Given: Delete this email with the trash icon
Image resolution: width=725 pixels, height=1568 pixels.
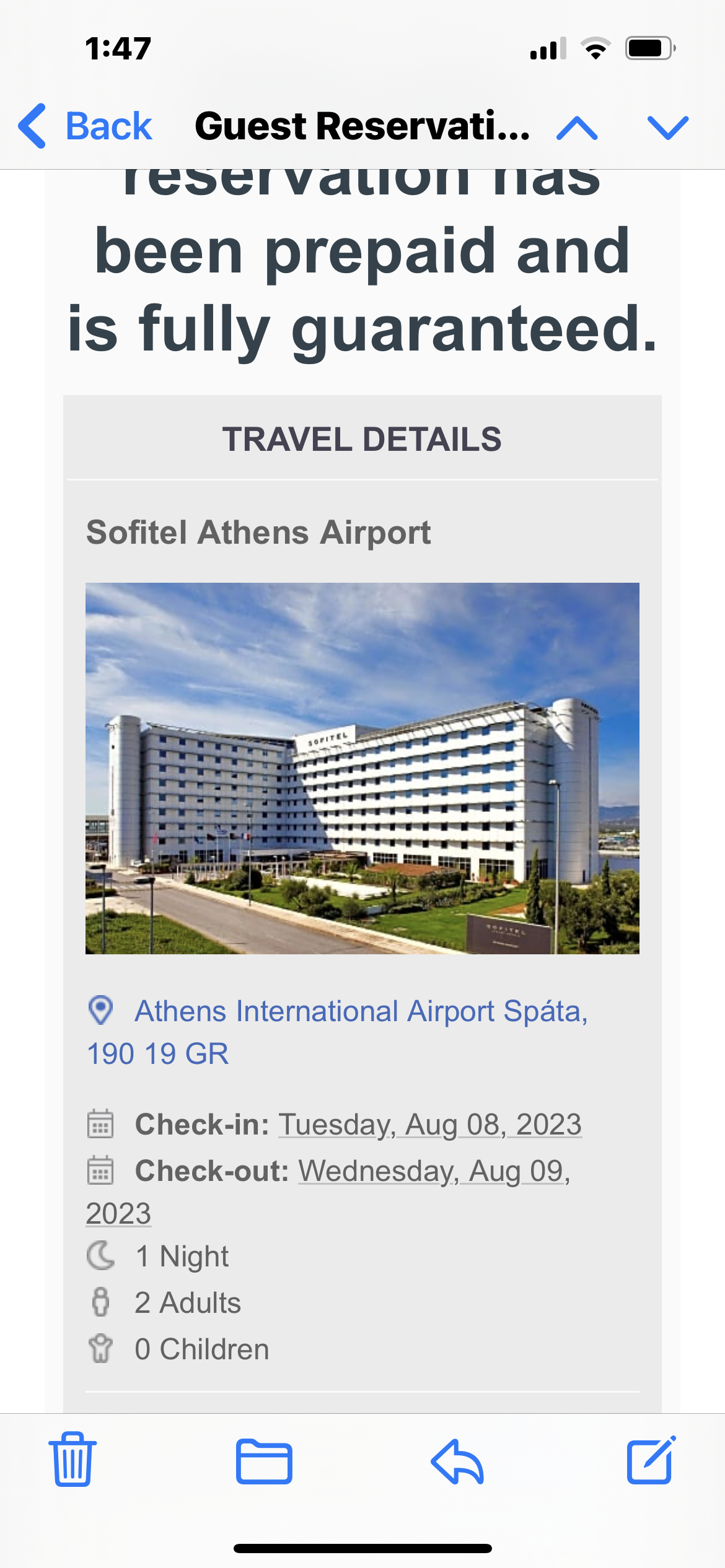Looking at the screenshot, I should pyautogui.click(x=72, y=1459).
